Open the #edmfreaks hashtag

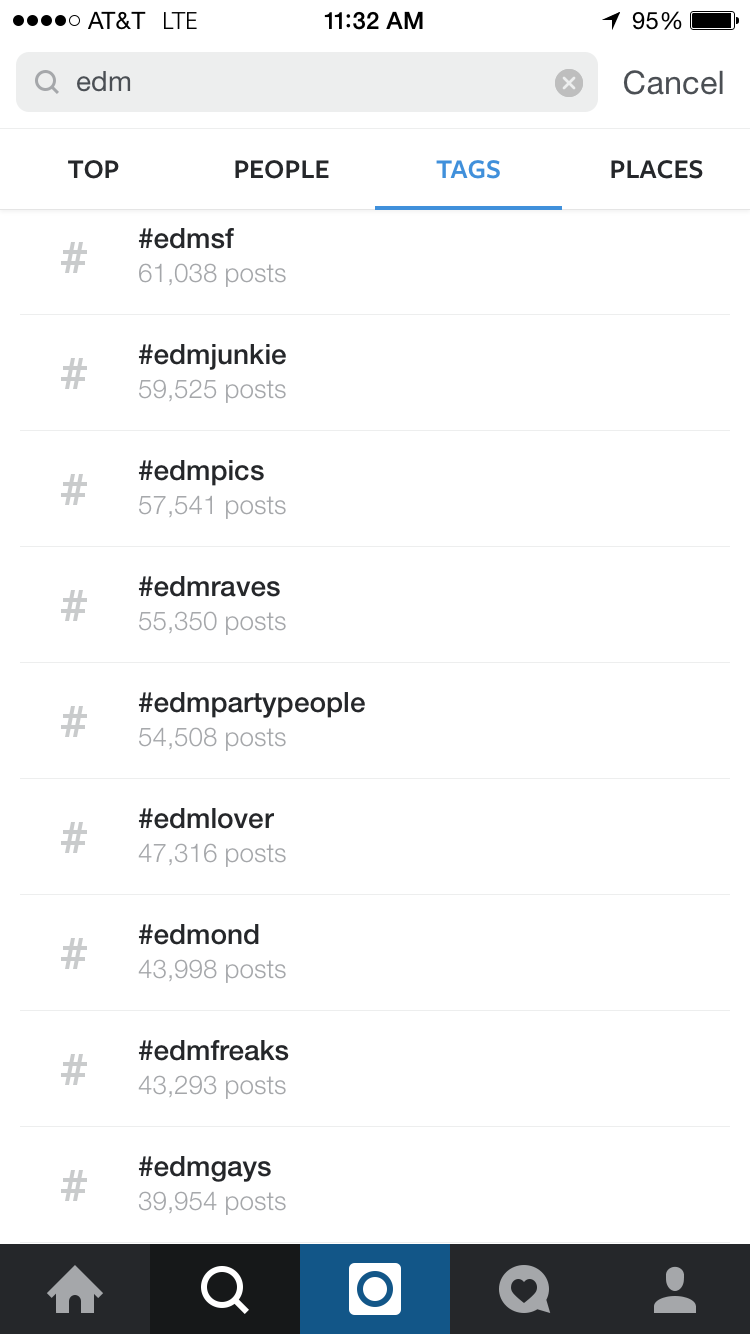coord(375,1069)
